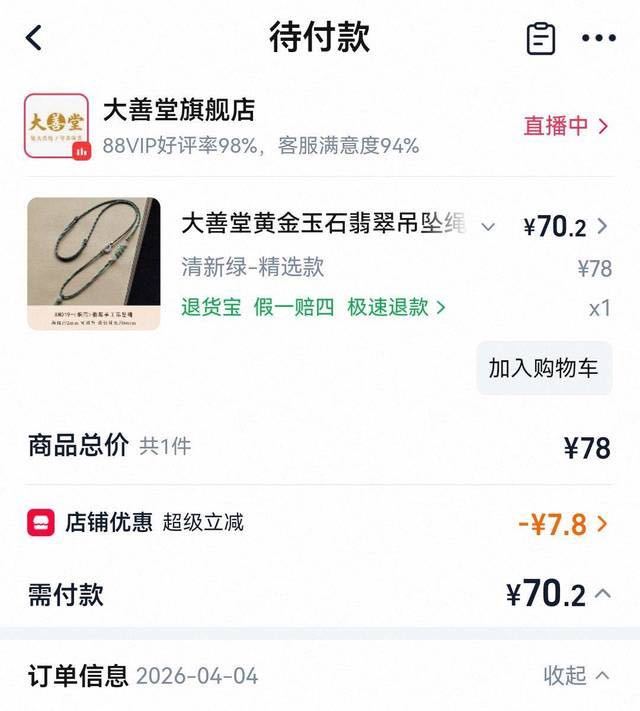Go back using the top-left arrow
The image size is (640, 711).
point(34,38)
